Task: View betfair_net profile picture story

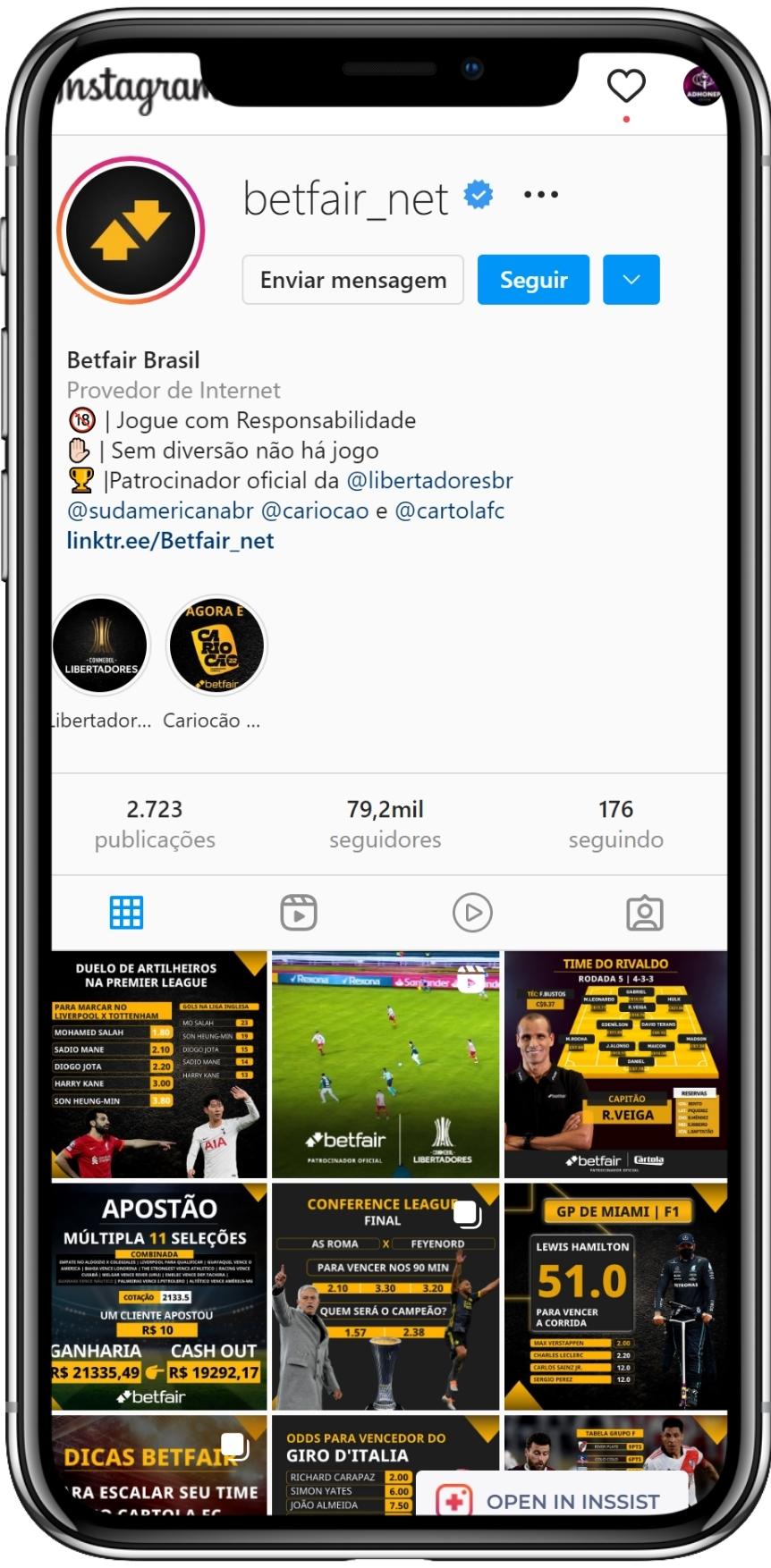Action: [x=131, y=231]
